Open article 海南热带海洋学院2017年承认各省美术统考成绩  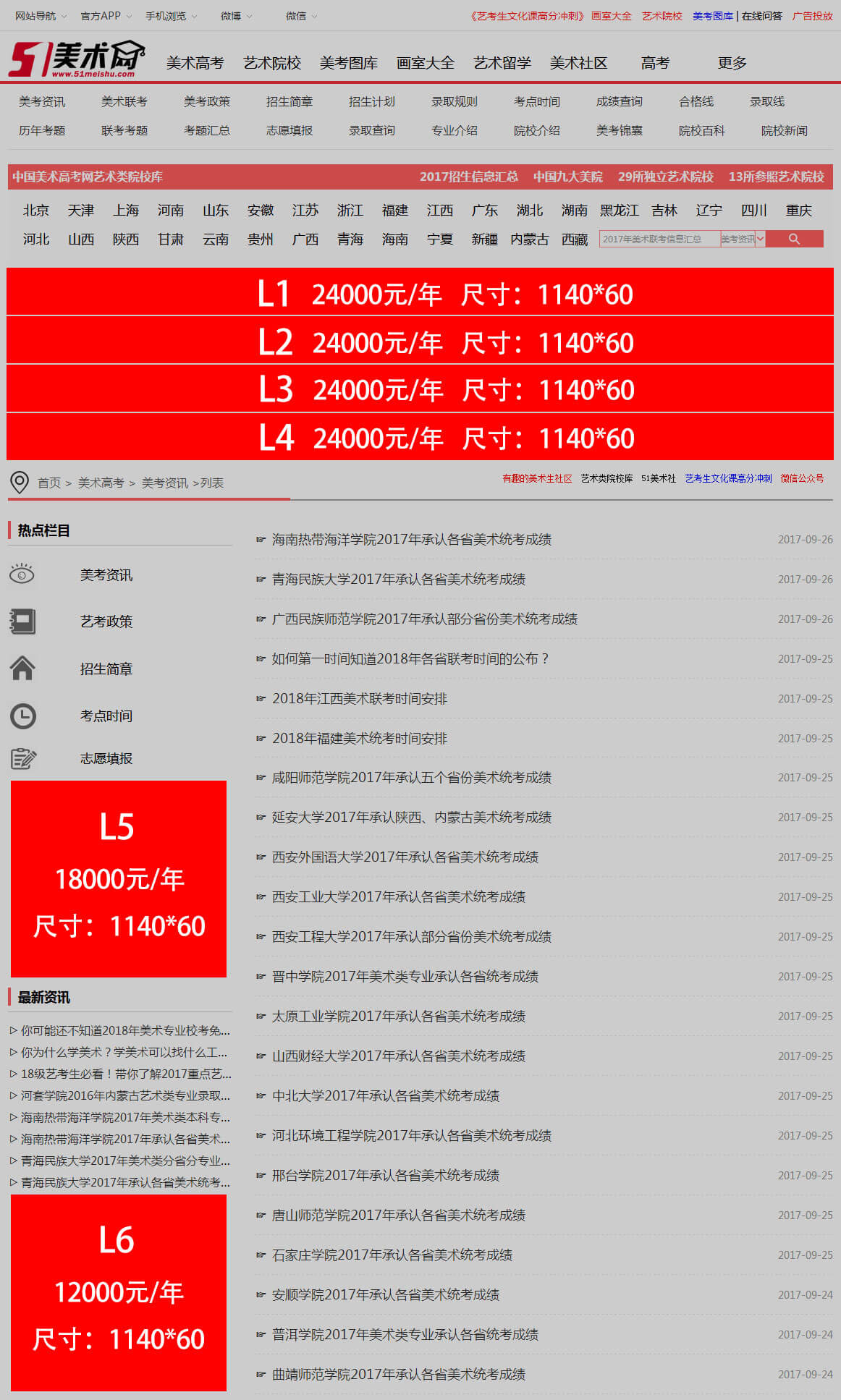pos(411,539)
